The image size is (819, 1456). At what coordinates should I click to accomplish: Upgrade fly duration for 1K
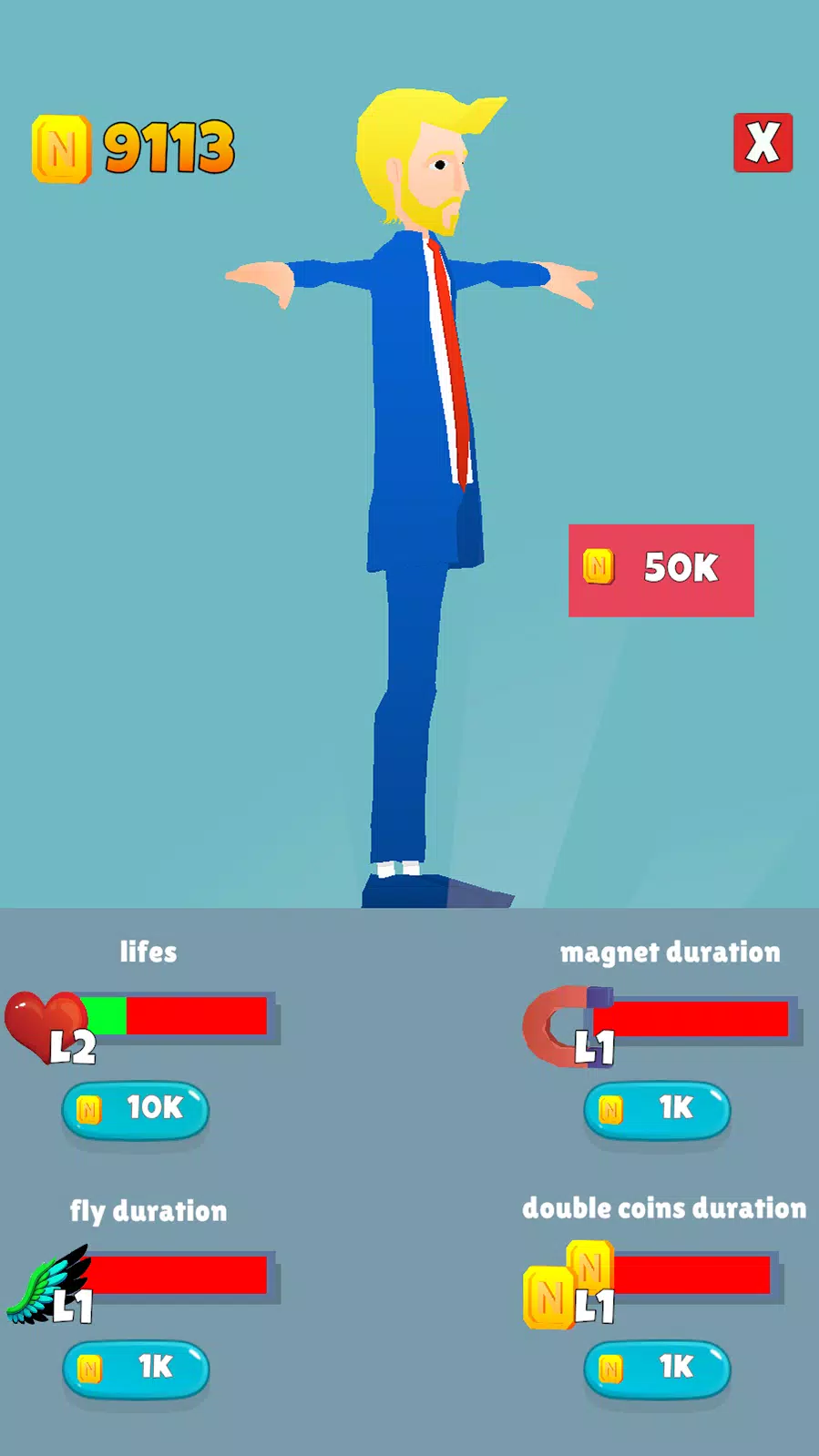[136, 1368]
